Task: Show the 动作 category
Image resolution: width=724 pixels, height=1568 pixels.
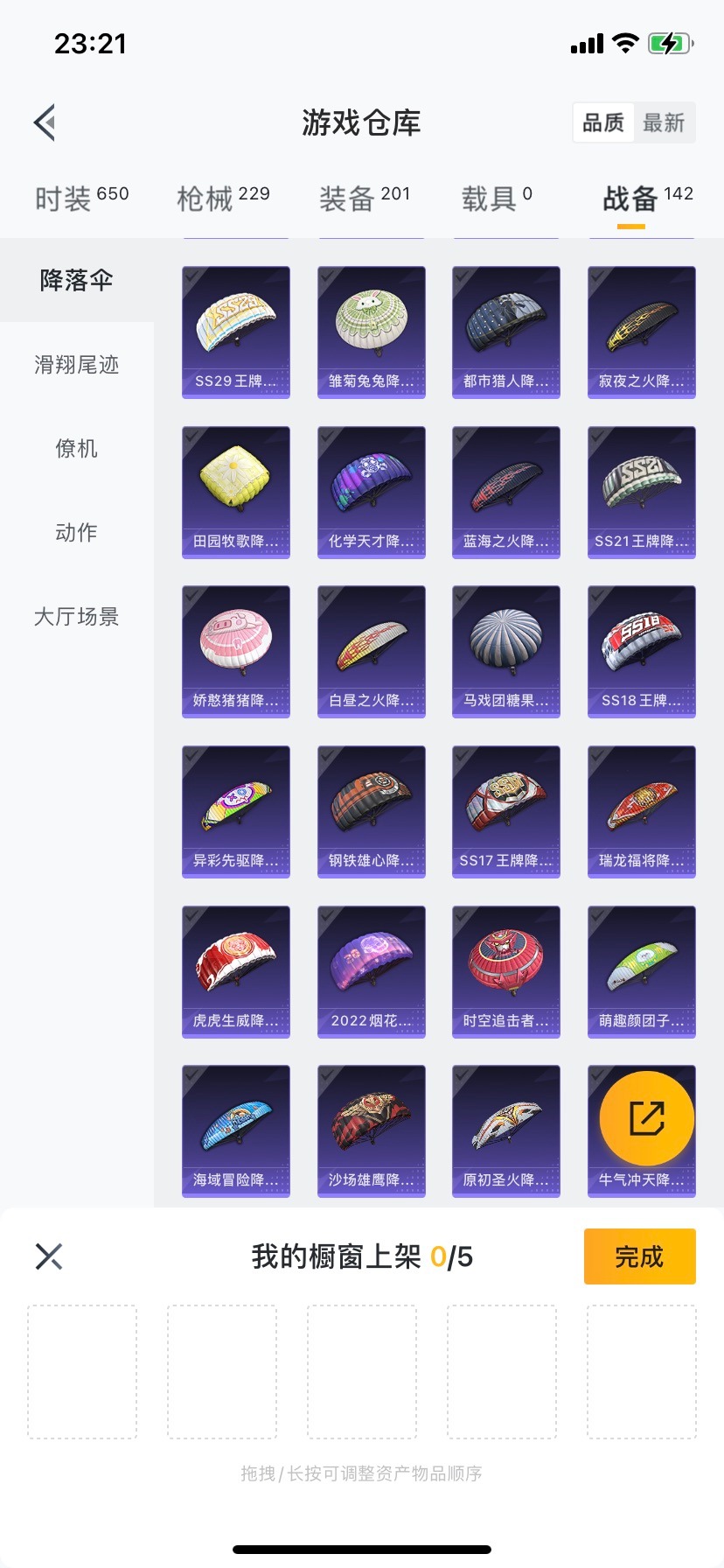Action: point(76,532)
